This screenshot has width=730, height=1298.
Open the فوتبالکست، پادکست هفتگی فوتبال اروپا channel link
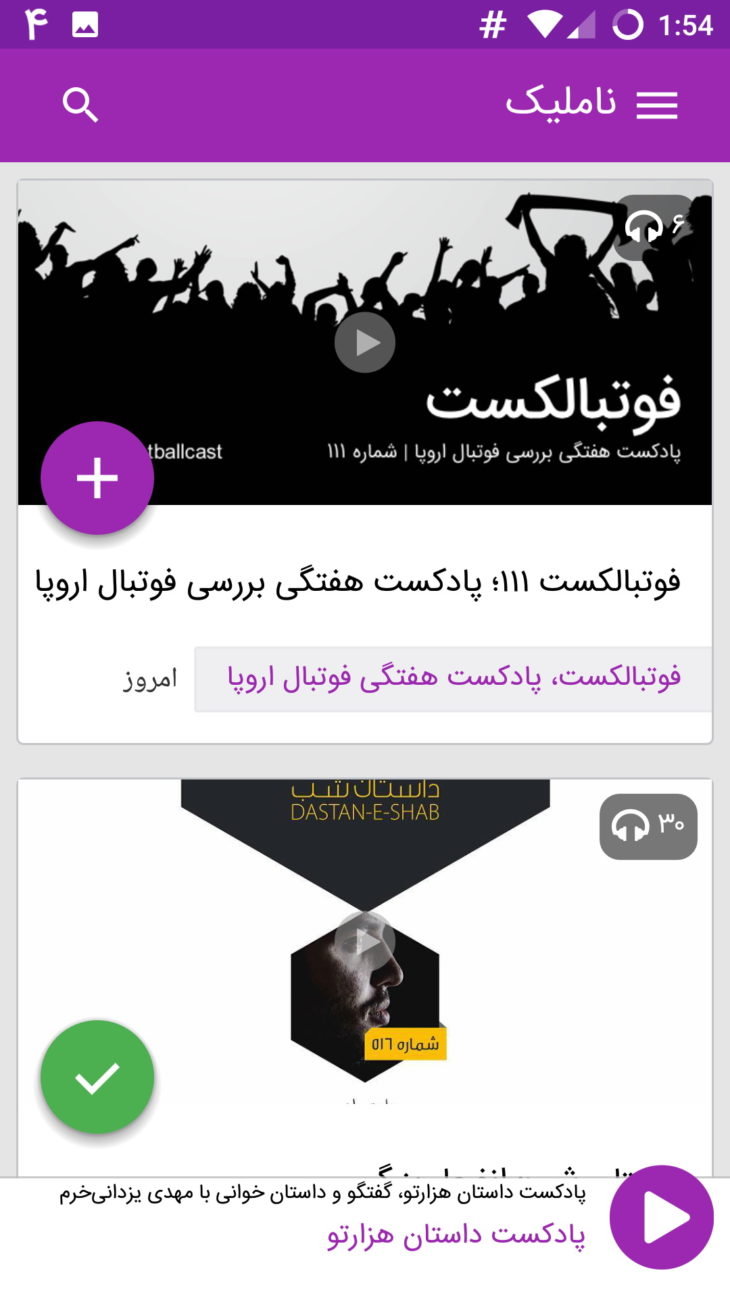coord(453,678)
